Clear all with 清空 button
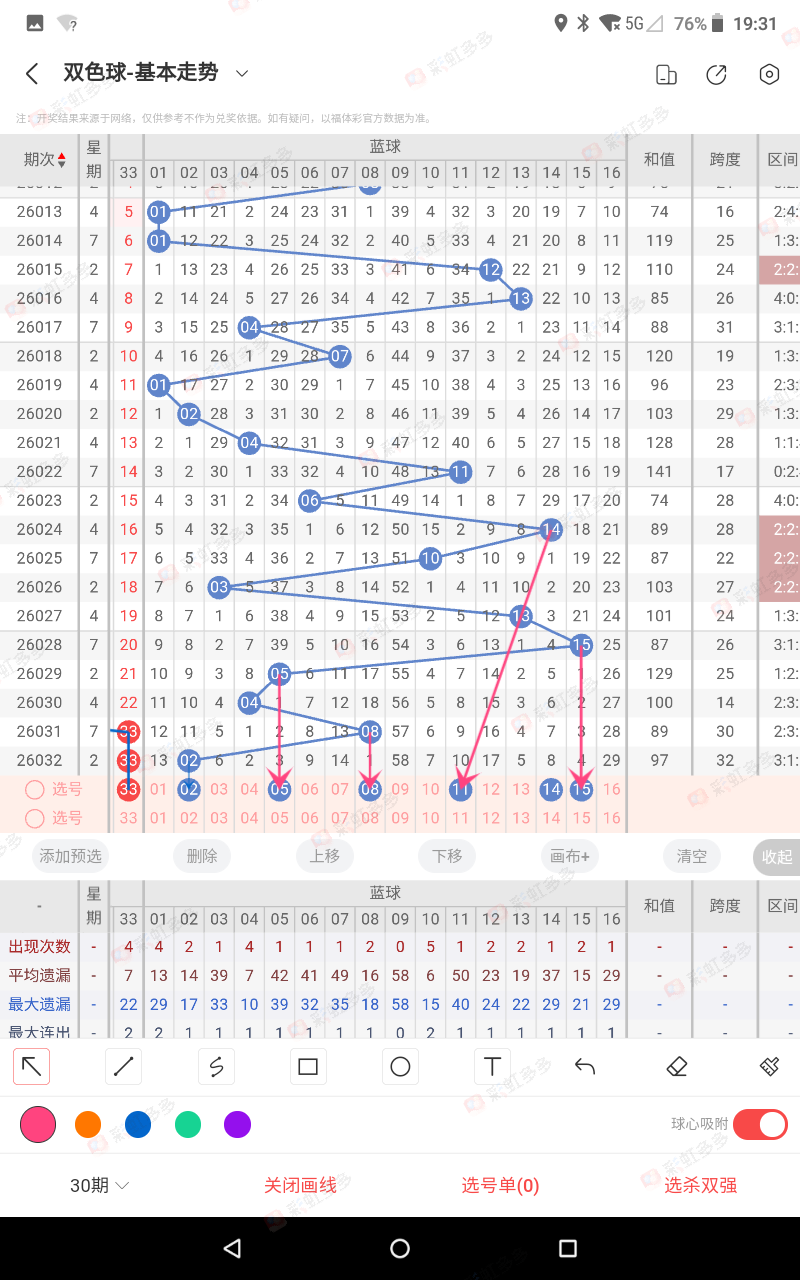 [x=692, y=856]
